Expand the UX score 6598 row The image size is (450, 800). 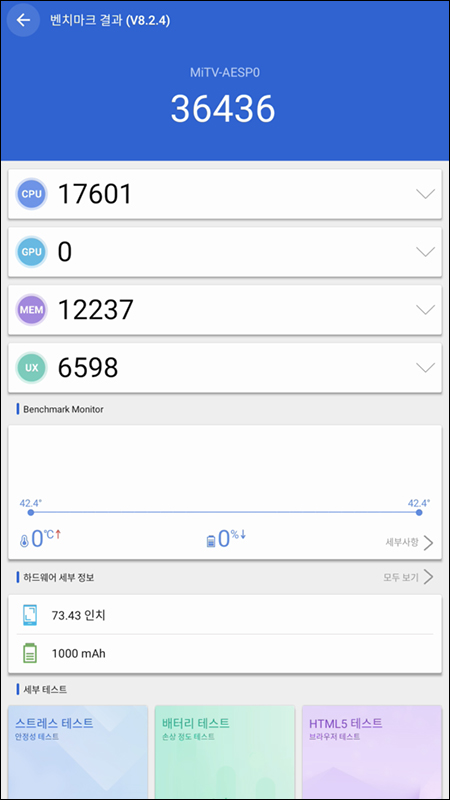225,368
